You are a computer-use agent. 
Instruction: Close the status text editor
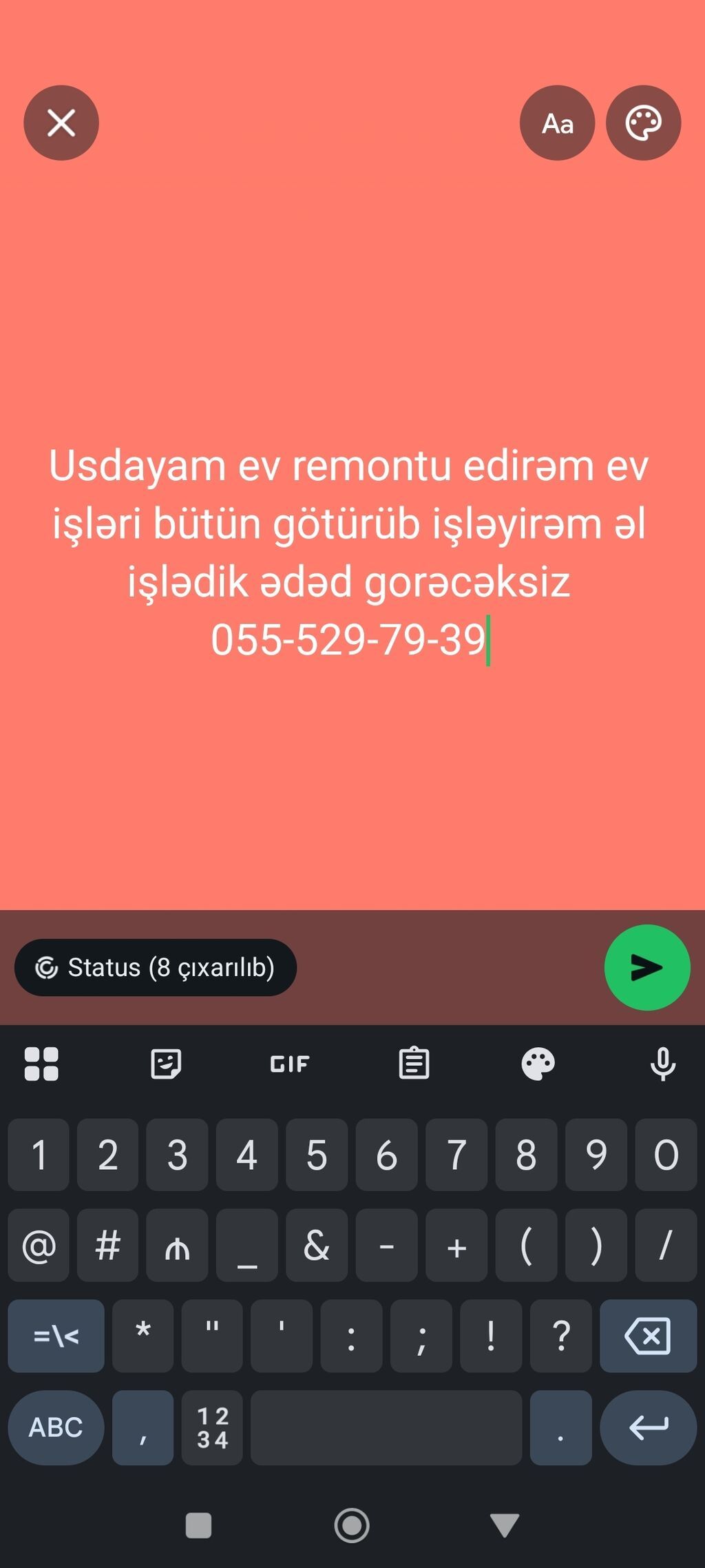pyautogui.click(x=61, y=123)
